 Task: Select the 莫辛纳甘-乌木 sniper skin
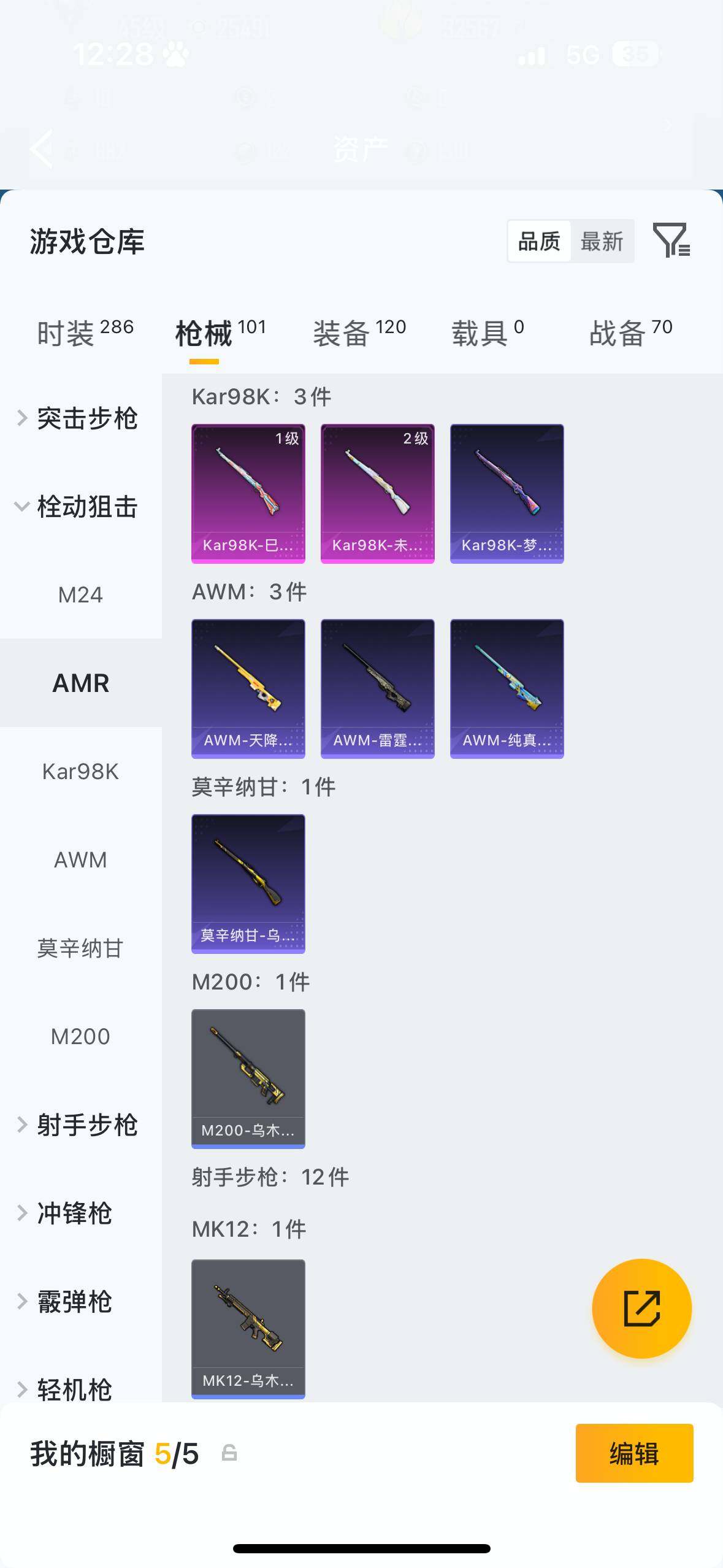point(248,883)
